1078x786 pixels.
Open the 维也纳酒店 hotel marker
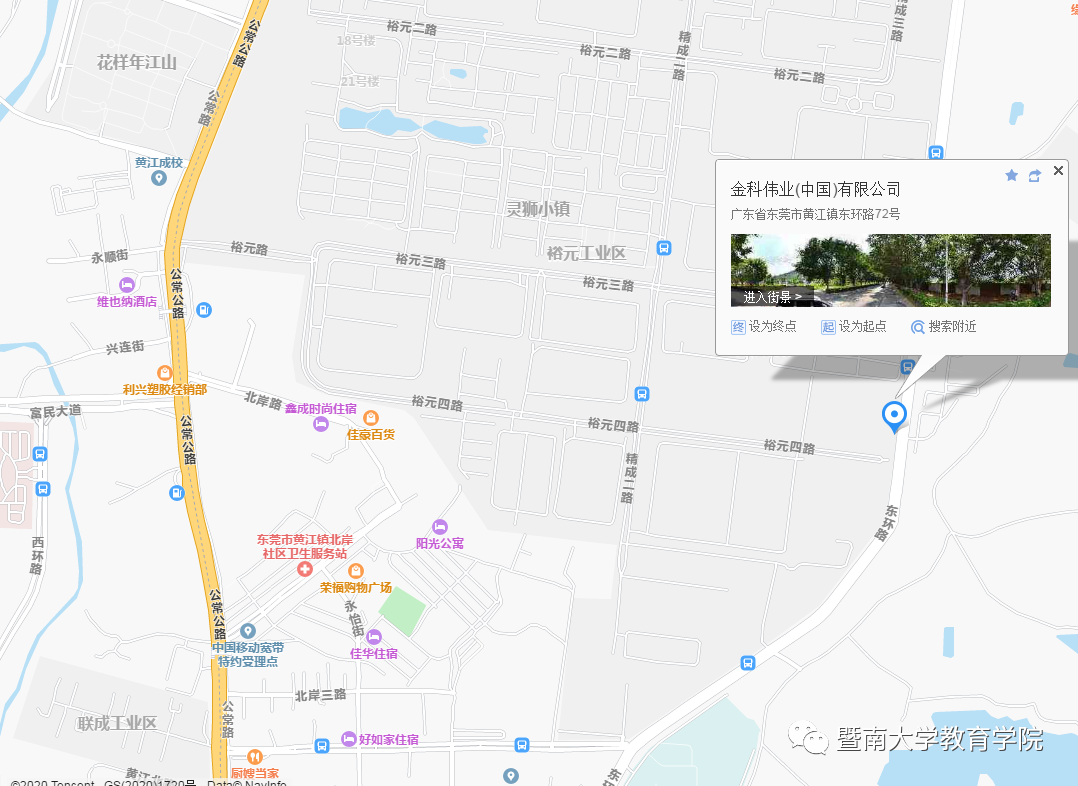click(127, 285)
